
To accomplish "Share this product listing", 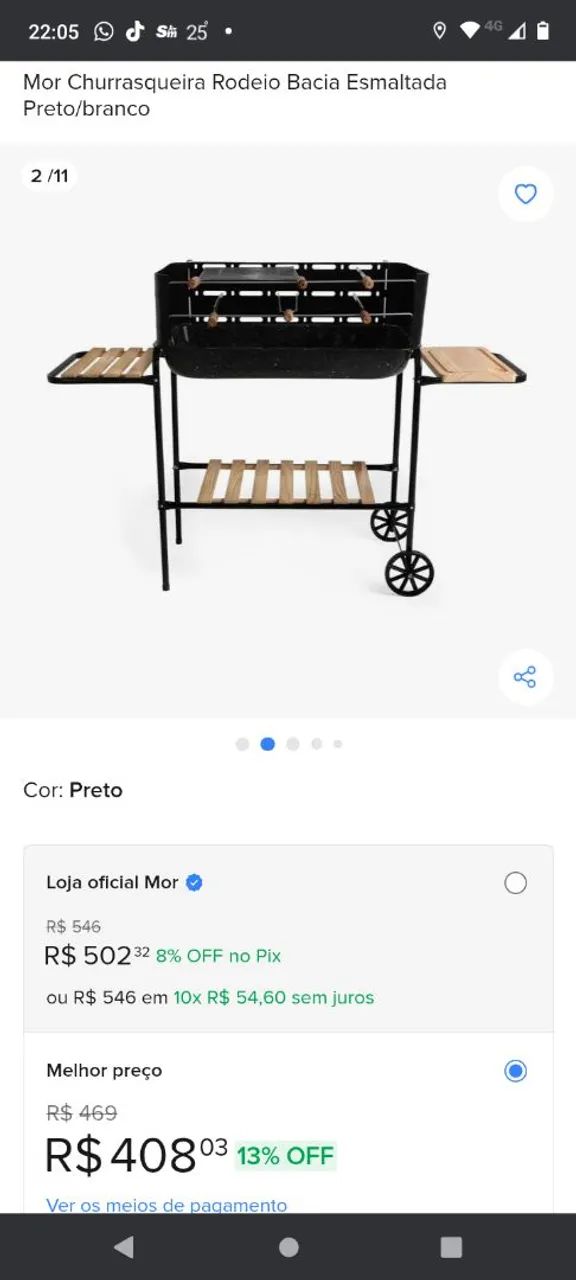I will (x=525, y=677).
